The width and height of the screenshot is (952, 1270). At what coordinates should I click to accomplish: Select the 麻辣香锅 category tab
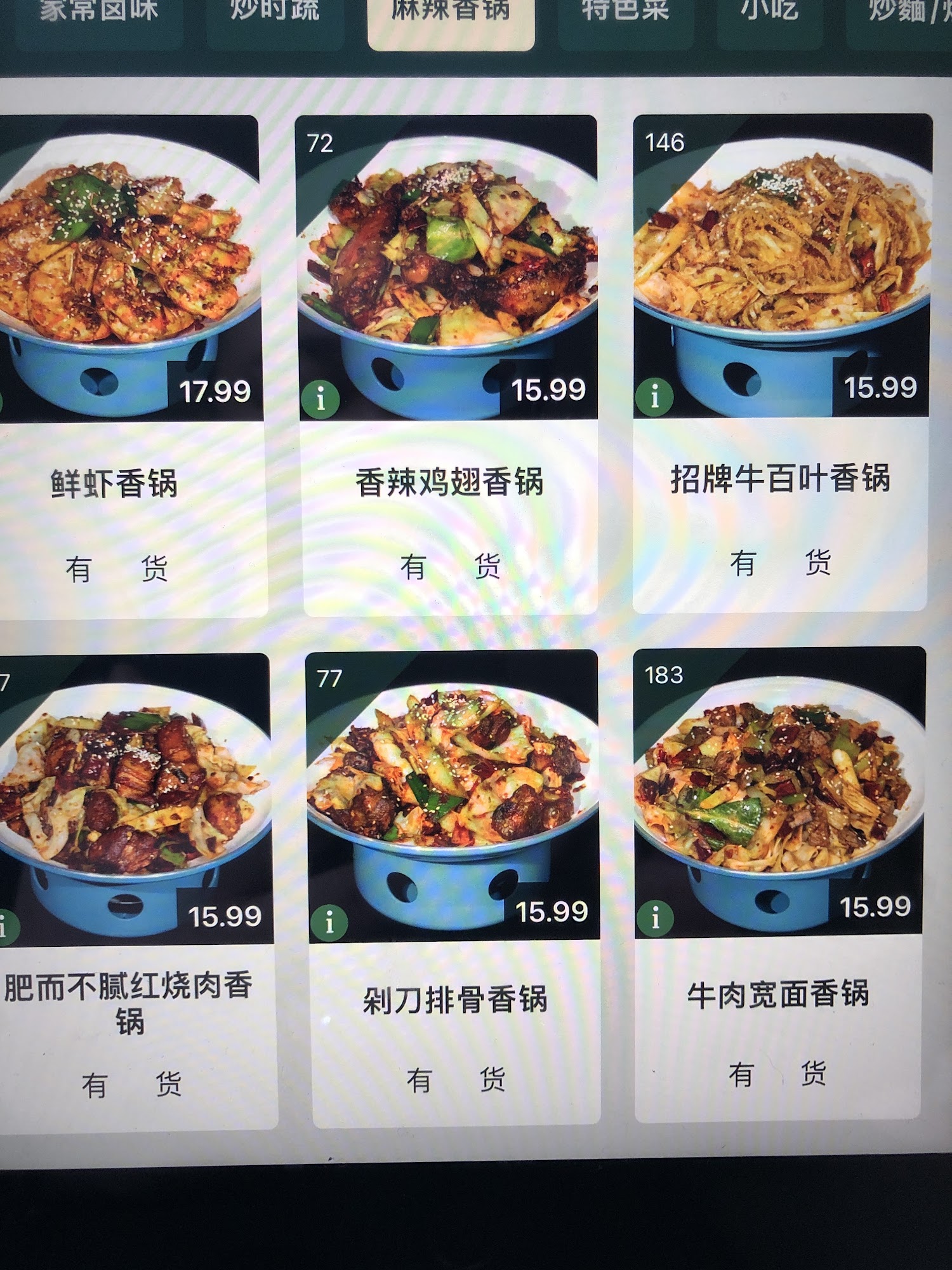point(451,19)
